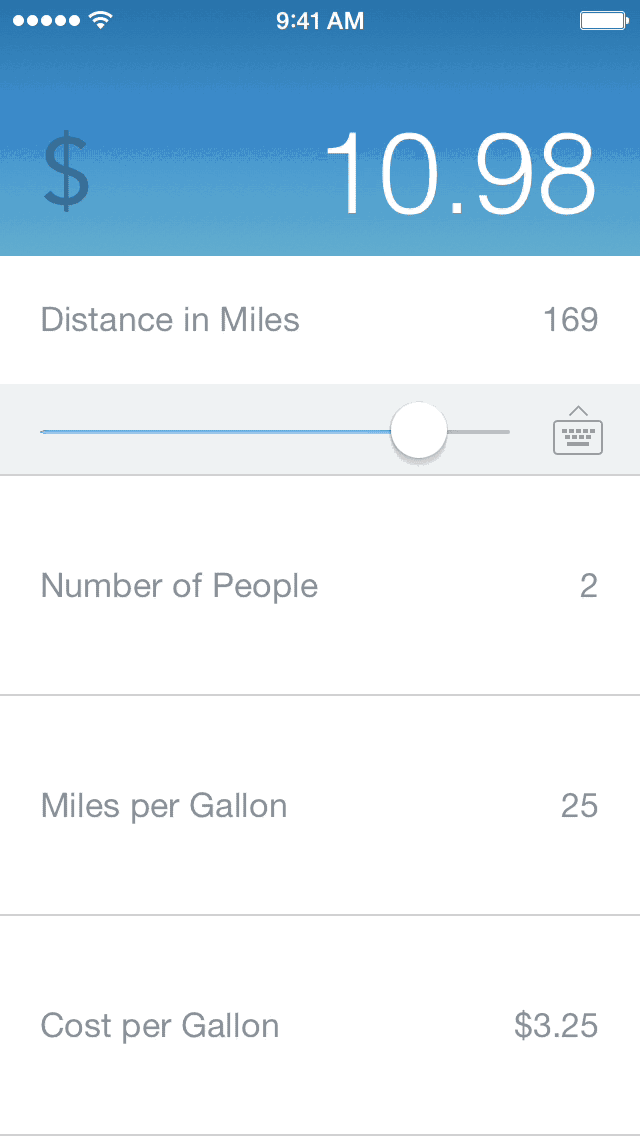The height and width of the screenshot is (1136, 640).
Task: Expand the Number of People row
Action: coord(320,585)
